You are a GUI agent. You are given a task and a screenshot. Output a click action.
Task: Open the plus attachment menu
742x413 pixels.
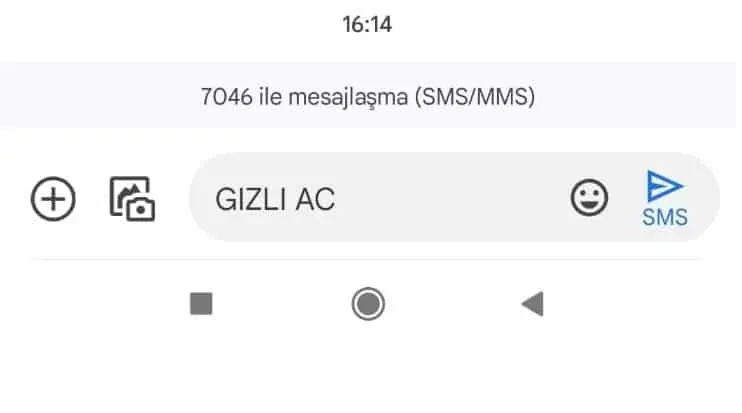pos(53,199)
